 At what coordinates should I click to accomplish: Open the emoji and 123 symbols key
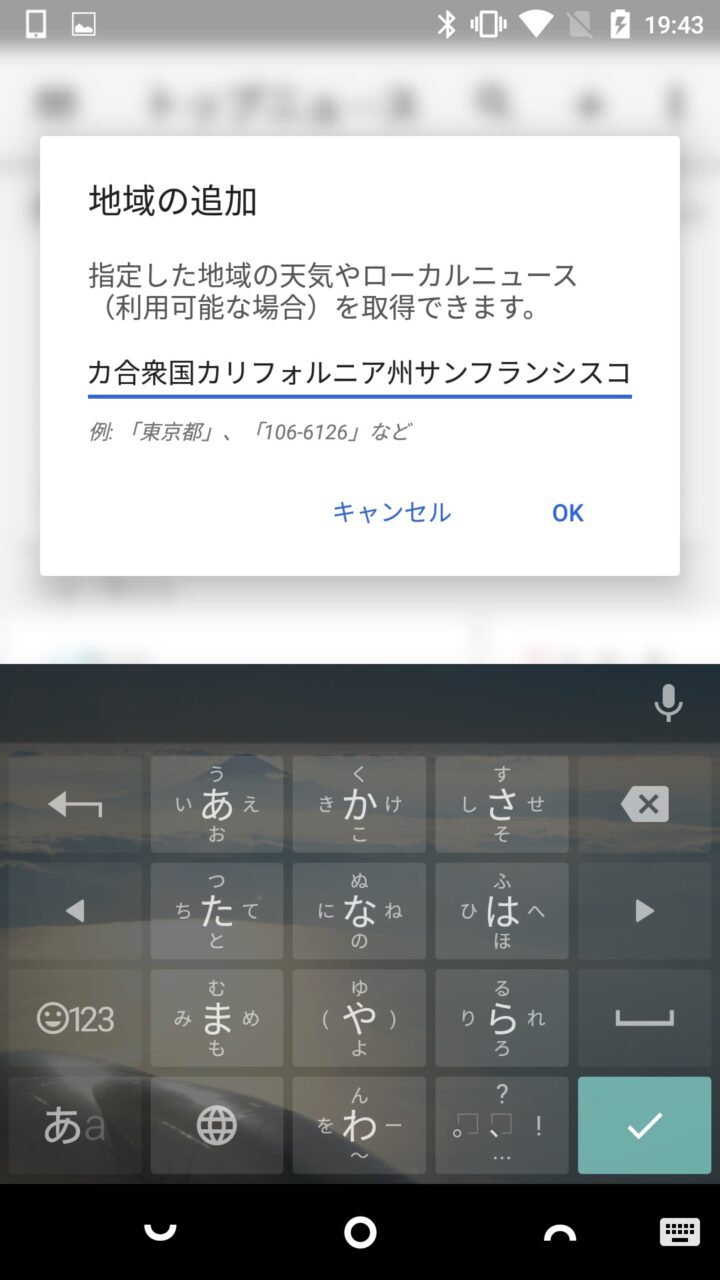pos(76,1018)
